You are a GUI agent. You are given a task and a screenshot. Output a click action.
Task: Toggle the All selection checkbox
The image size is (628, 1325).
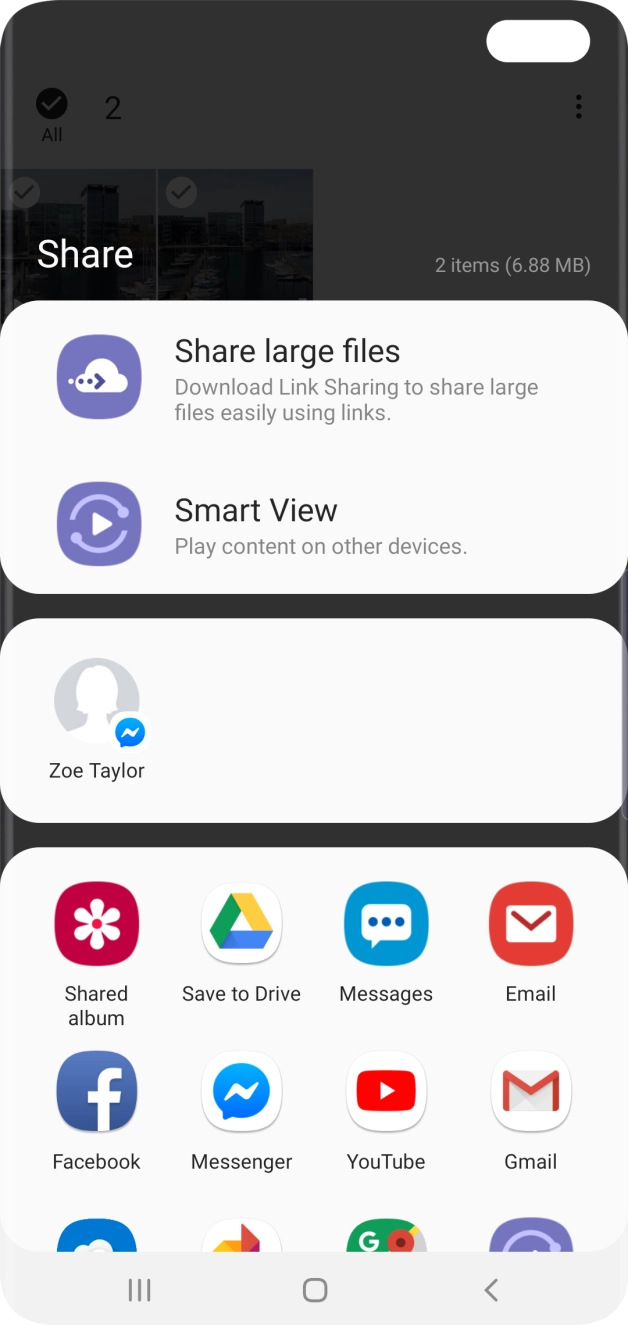pos(52,104)
